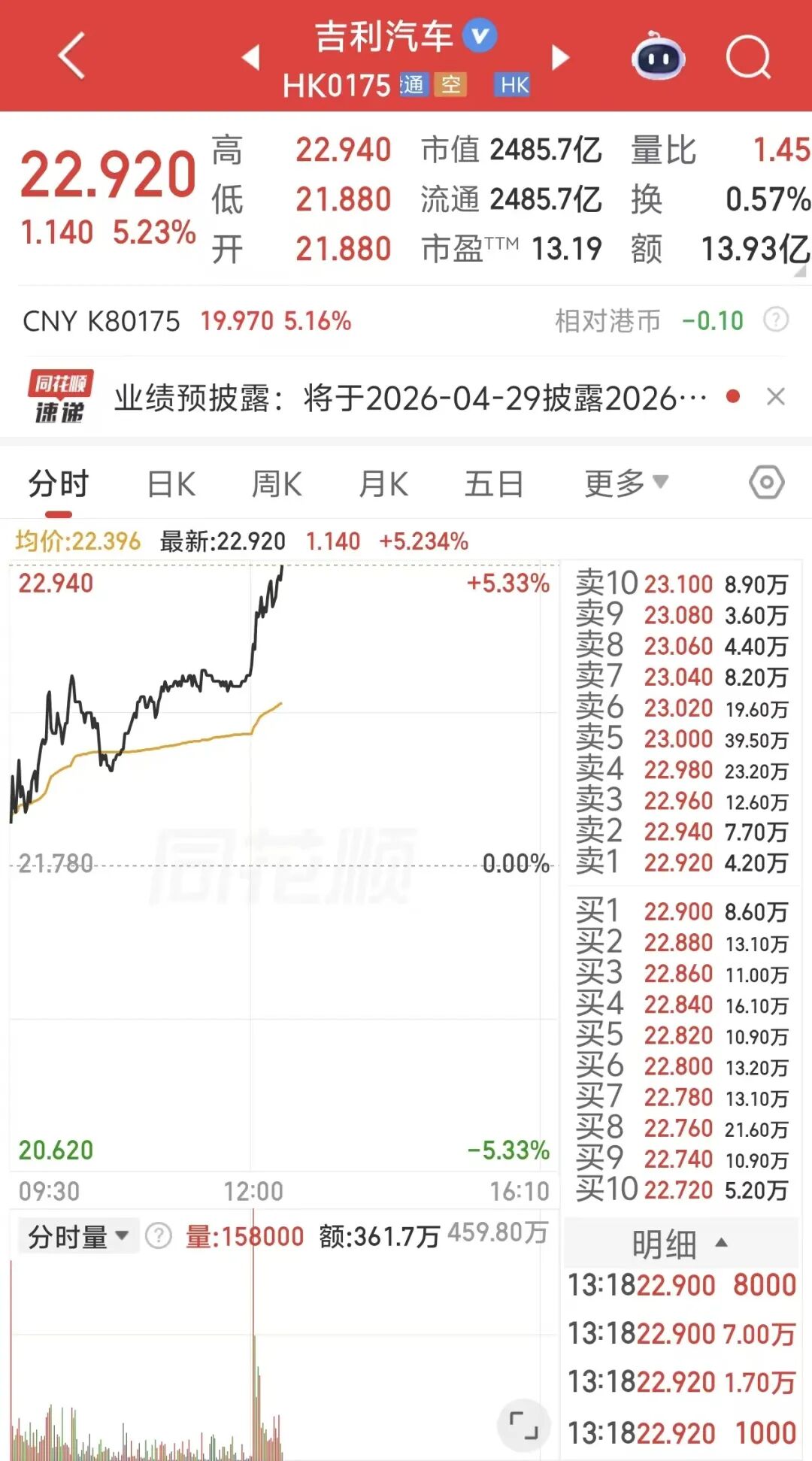The width and height of the screenshot is (812, 1461).
Task: Go back using the top-left arrow
Action: point(72,56)
